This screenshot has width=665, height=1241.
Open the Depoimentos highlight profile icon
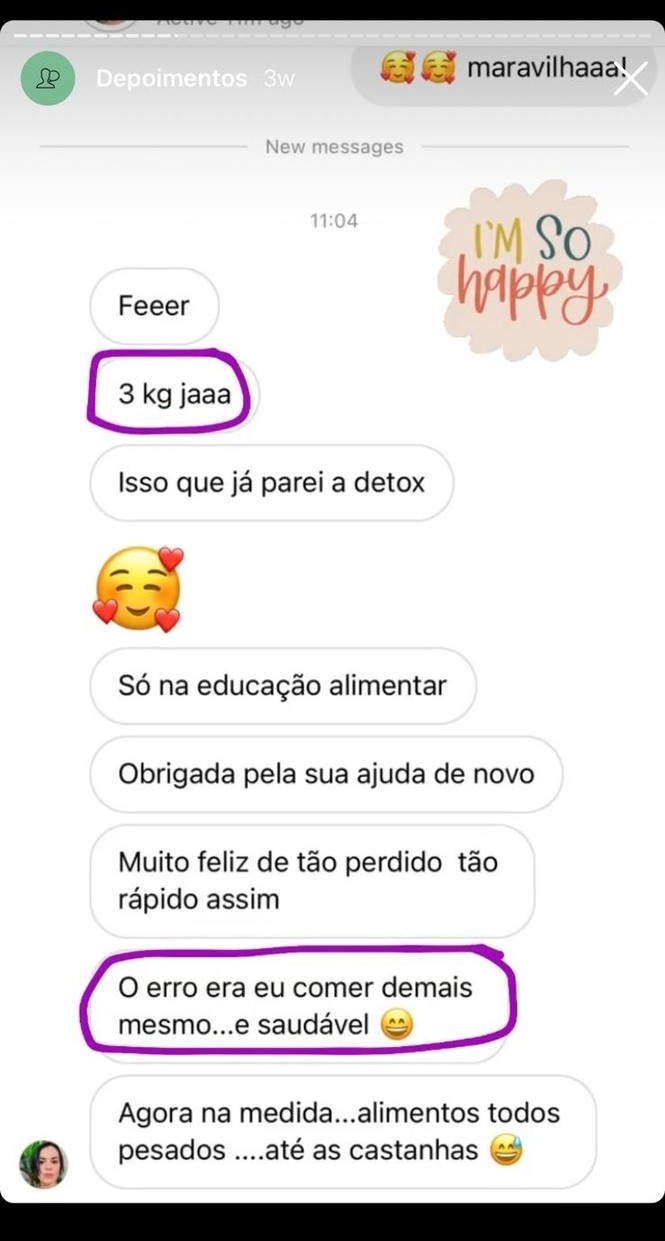(x=47, y=78)
